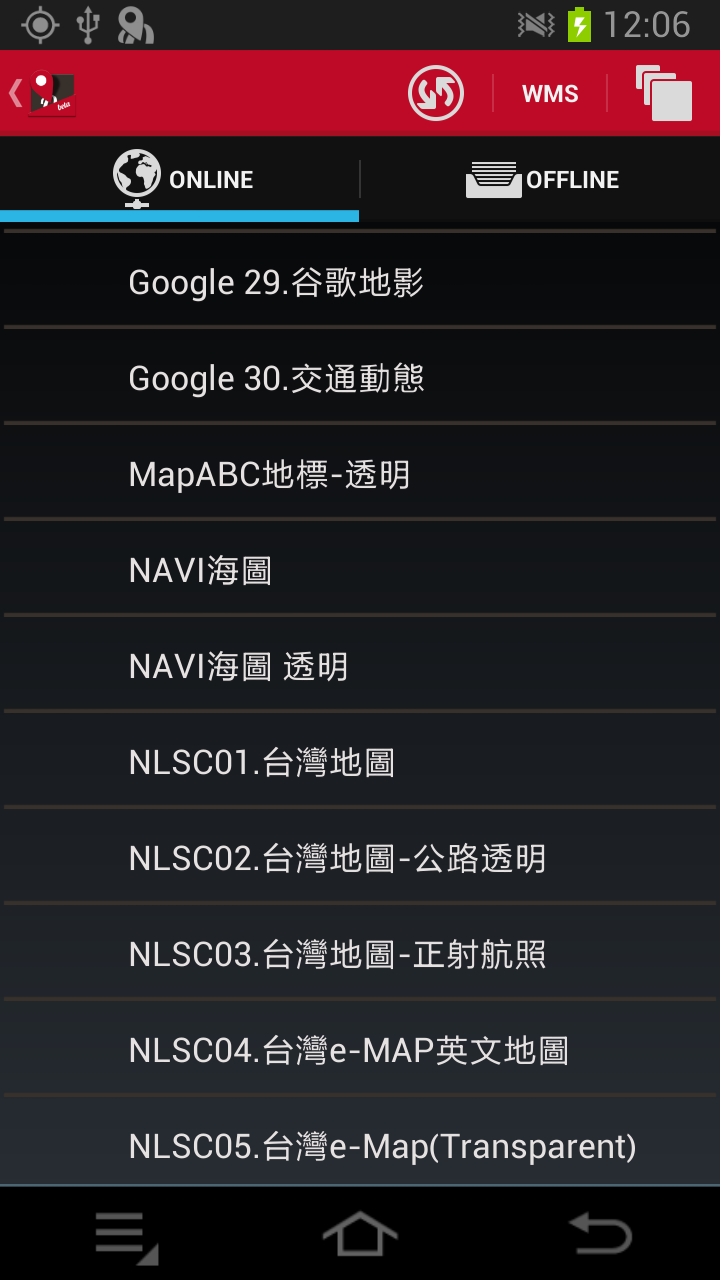Viewport: 720px width, 1280px height.
Task: Choose NAVI海圖 透明 map
Action: (x=360, y=667)
